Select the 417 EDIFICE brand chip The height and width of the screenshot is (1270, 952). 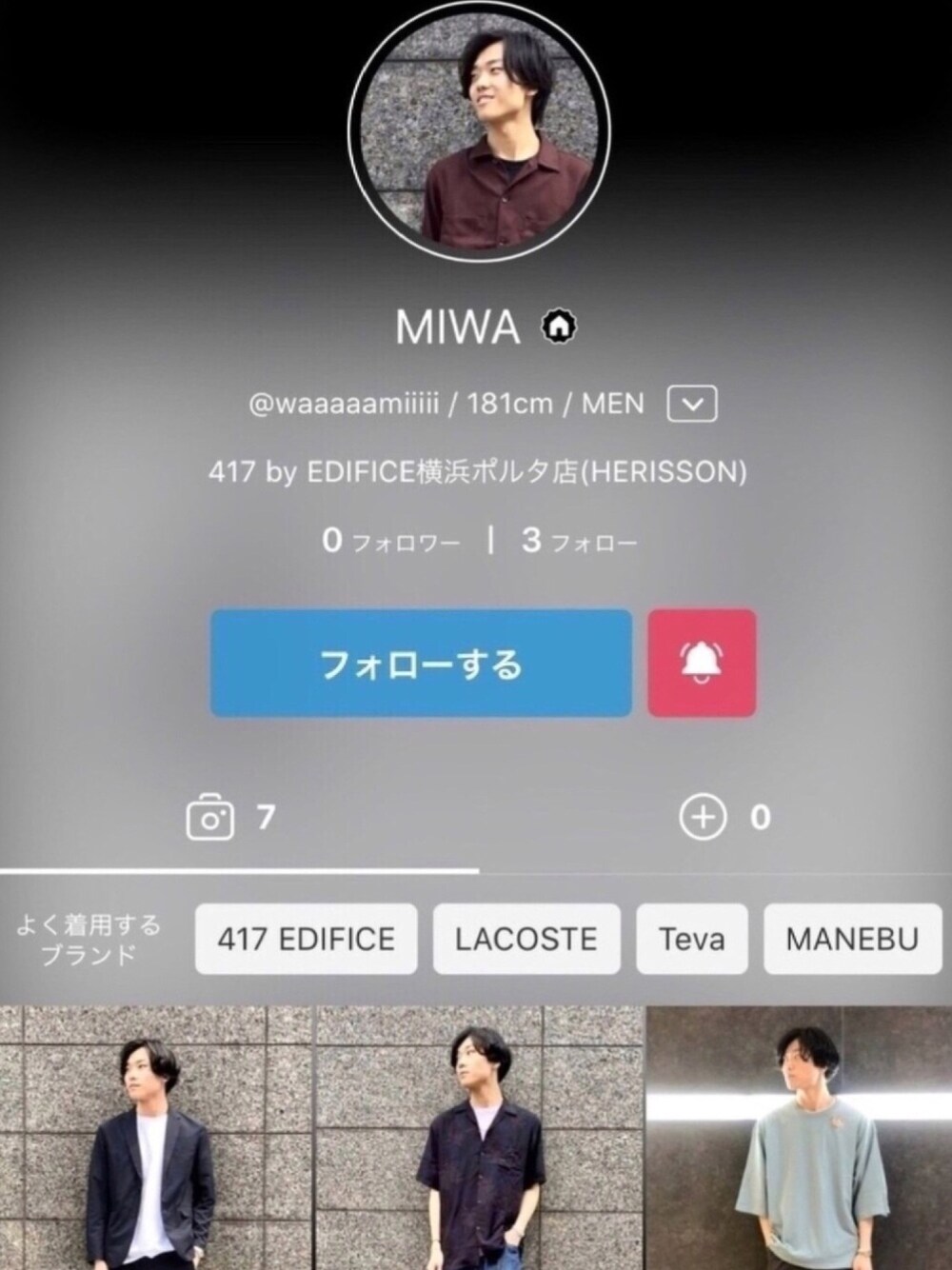(306, 940)
